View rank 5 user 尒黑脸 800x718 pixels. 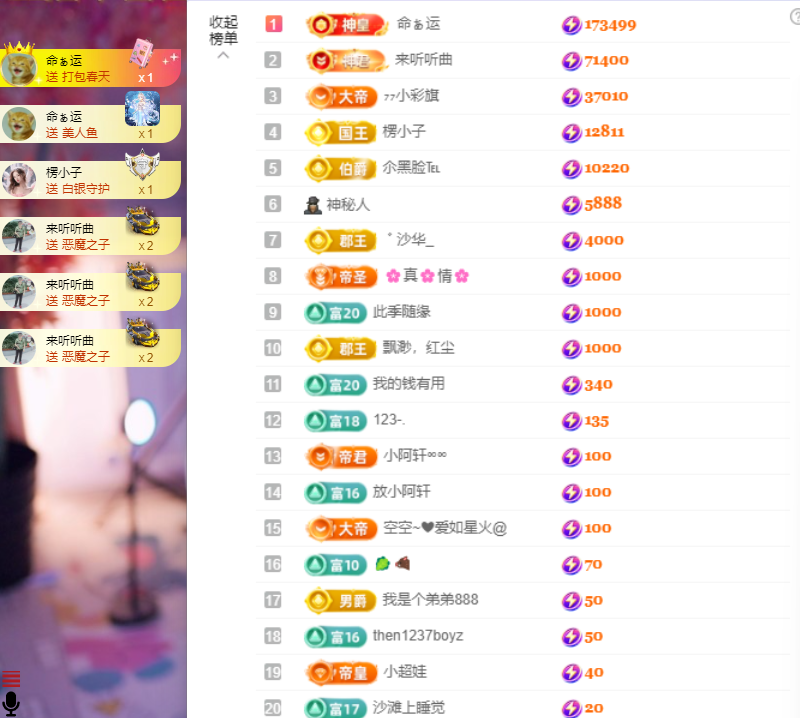(410, 168)
